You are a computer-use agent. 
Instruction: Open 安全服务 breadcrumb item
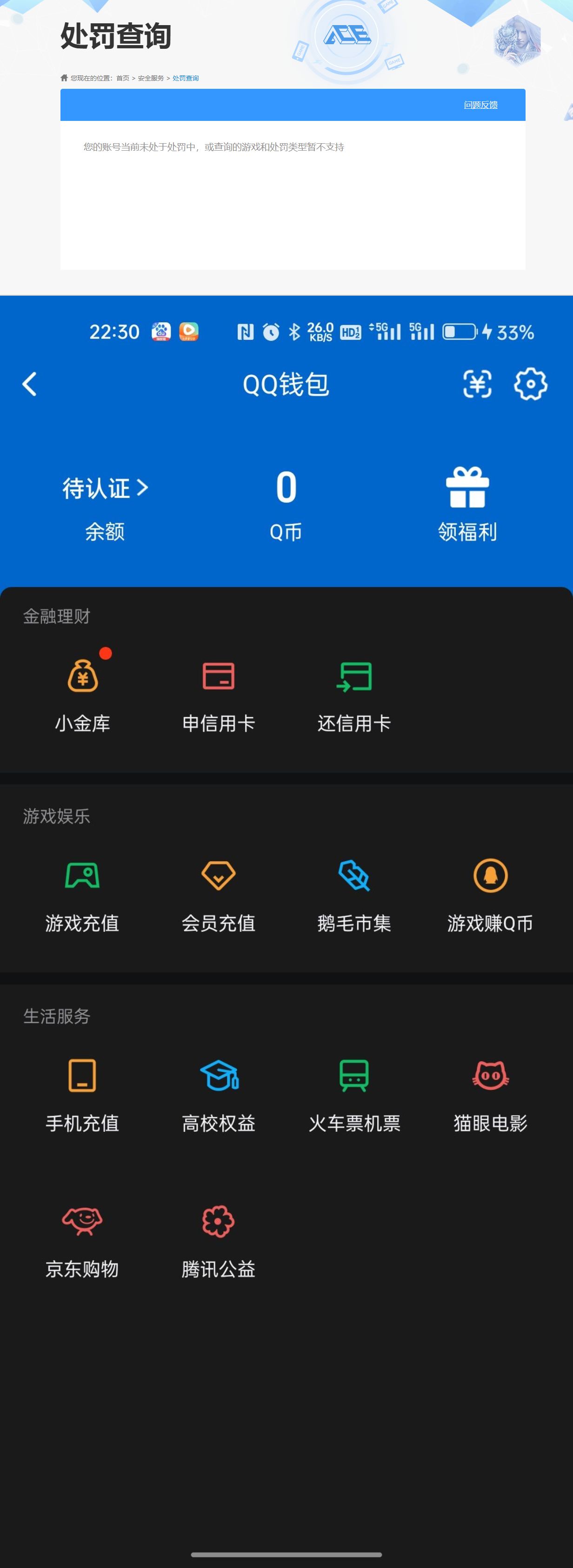click(x=152, y=78)
